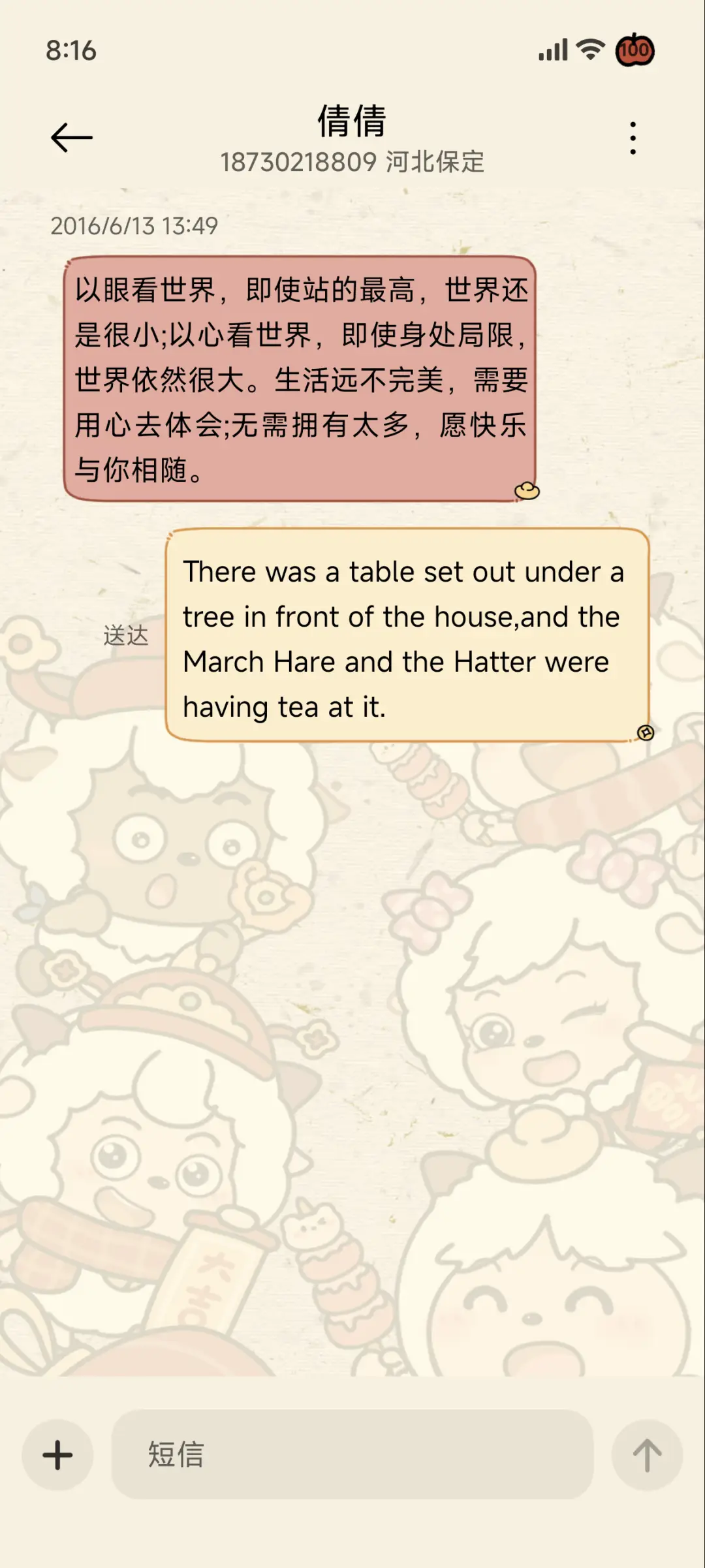Tap 河北保定 location text under contact name
This screenshot has height=1568, width=705.
(x=436, y=163)
